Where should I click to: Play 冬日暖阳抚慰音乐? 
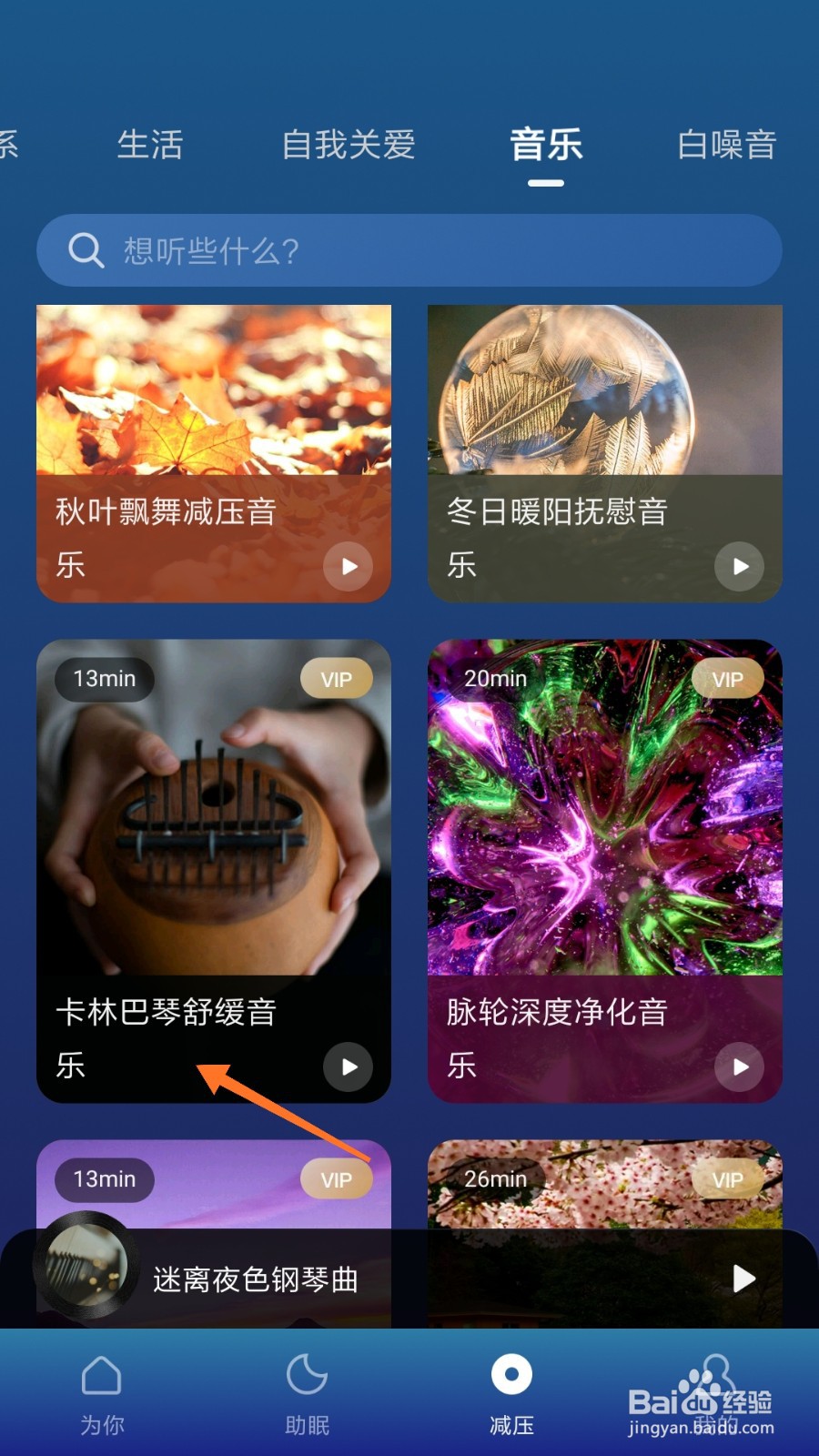(x=739, y=566)
